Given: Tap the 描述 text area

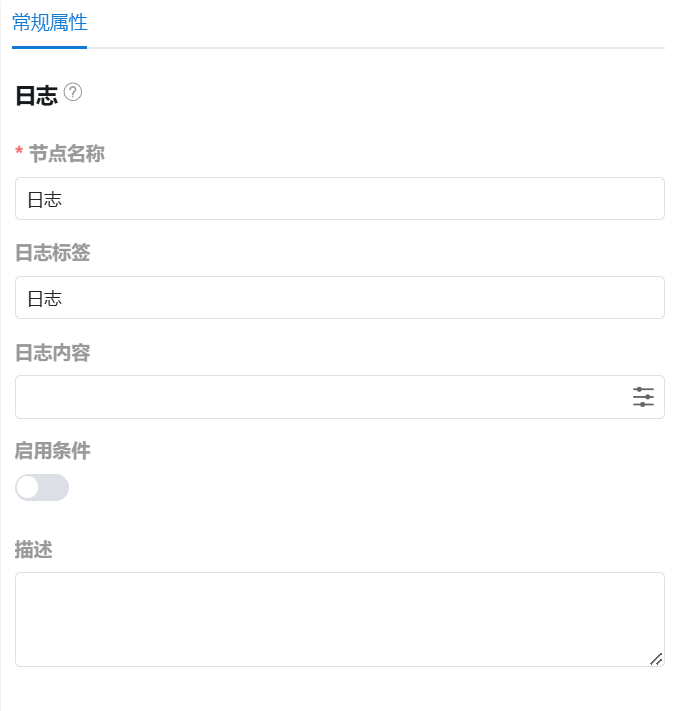Looking at the screenshot, I should 339,619.
